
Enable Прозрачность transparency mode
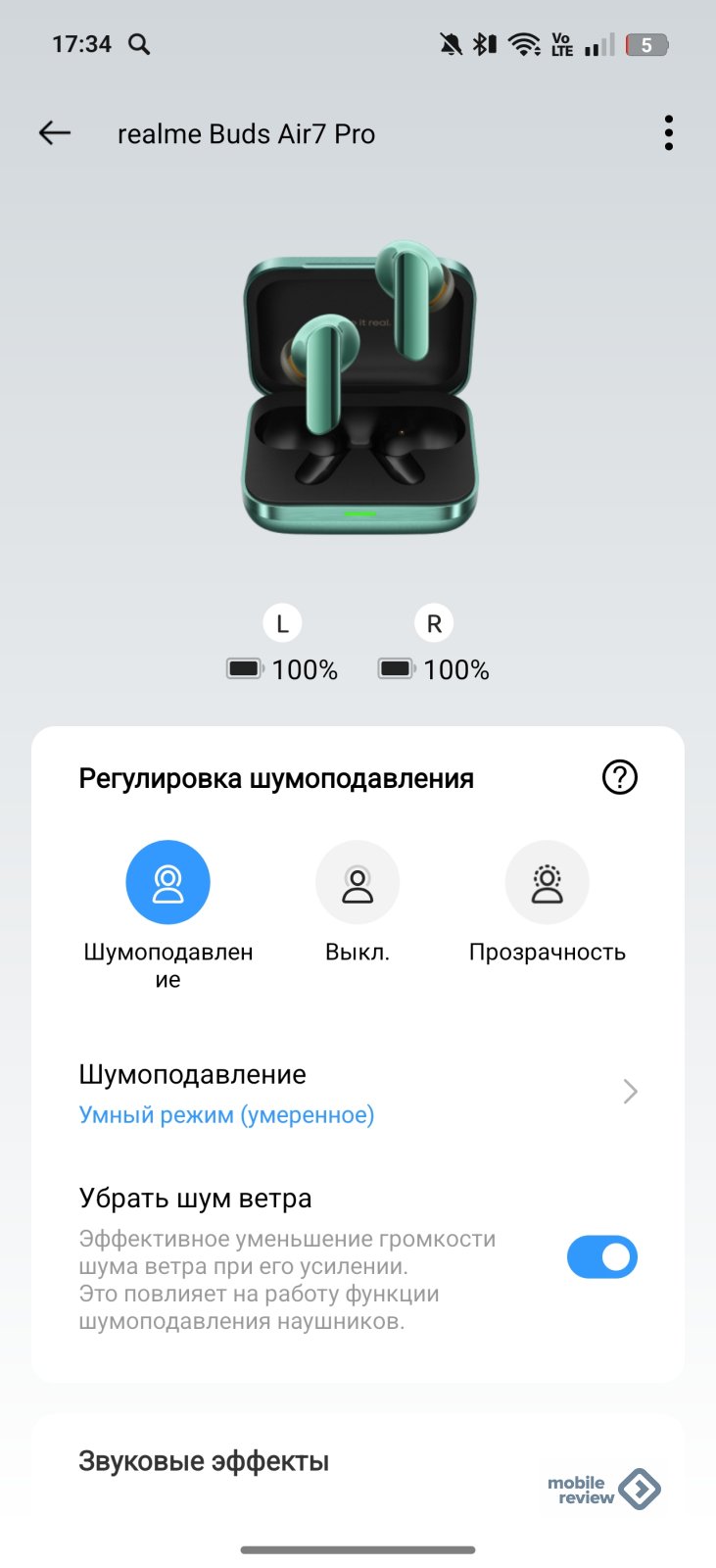coord(547,882)
